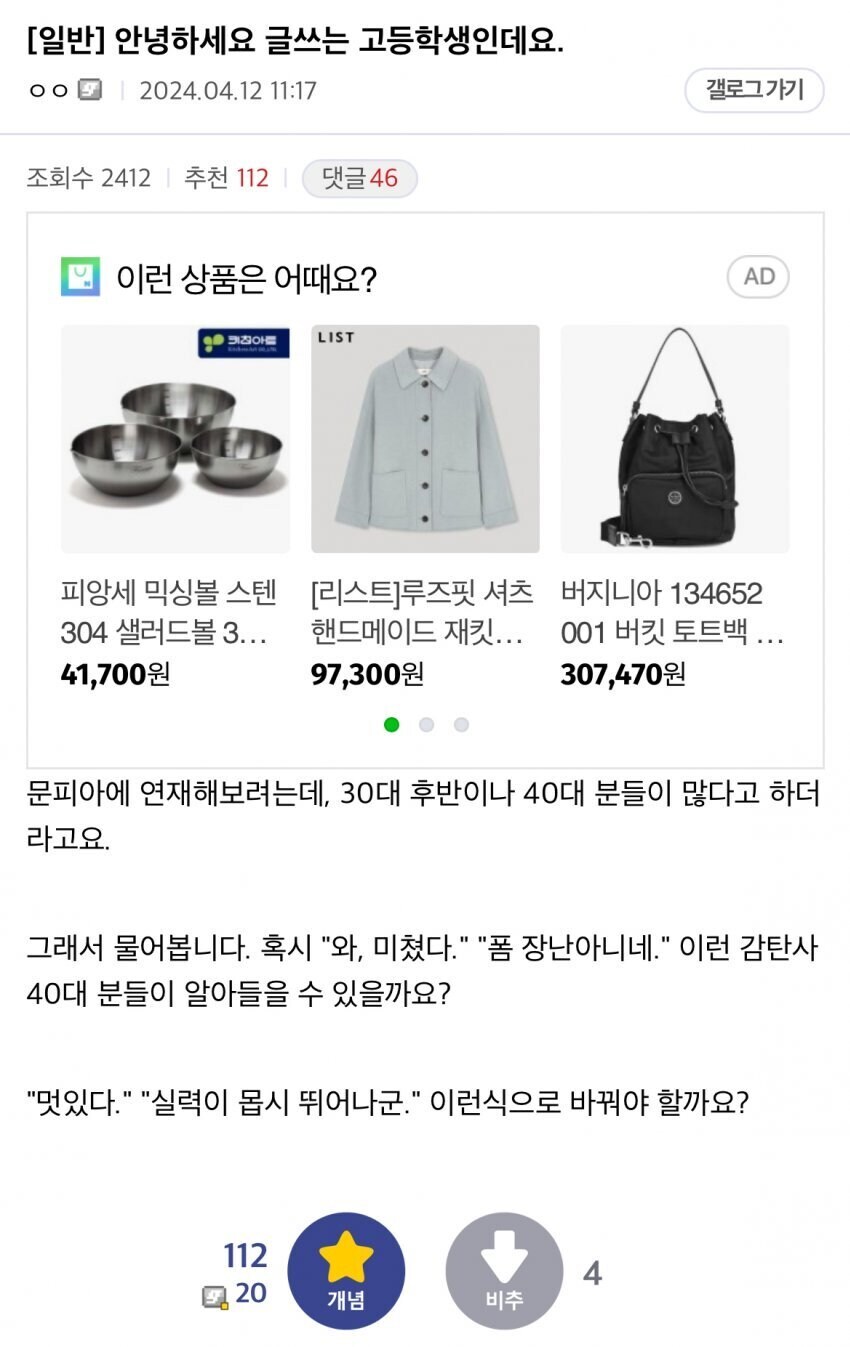Open the 갤로그가기 button
Image resolution: width=850 pixels, height=1347 pixels.
pos(754,90)
